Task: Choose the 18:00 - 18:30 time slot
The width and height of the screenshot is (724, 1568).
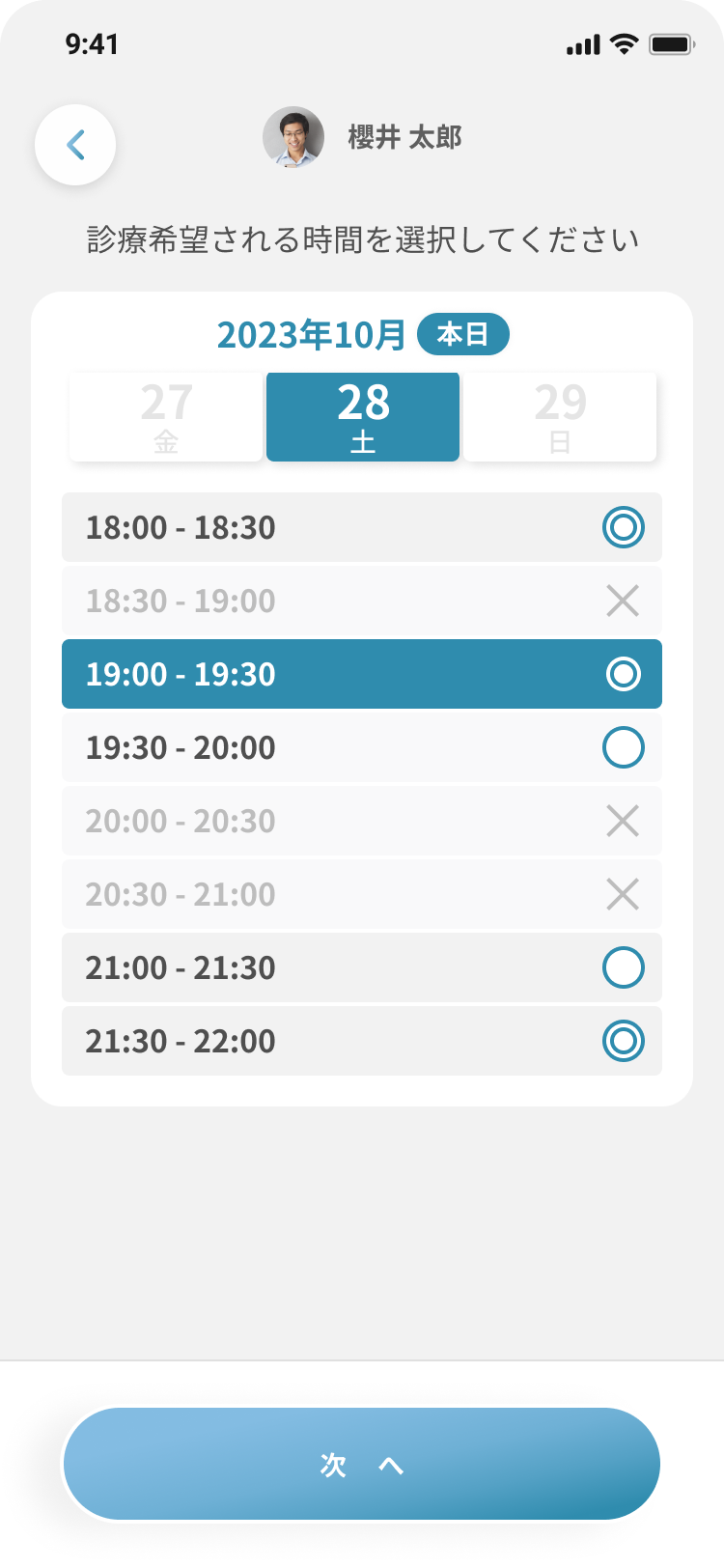Action: pos(362,527)
